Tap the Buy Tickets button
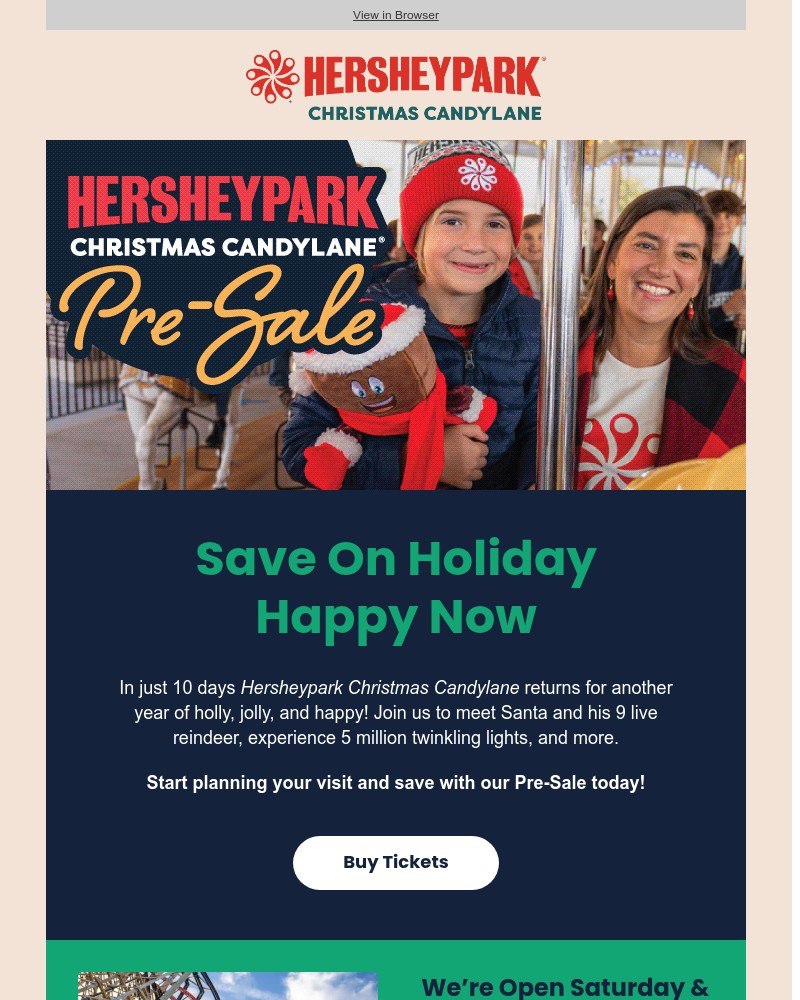800x1000 pixels. 395,862
